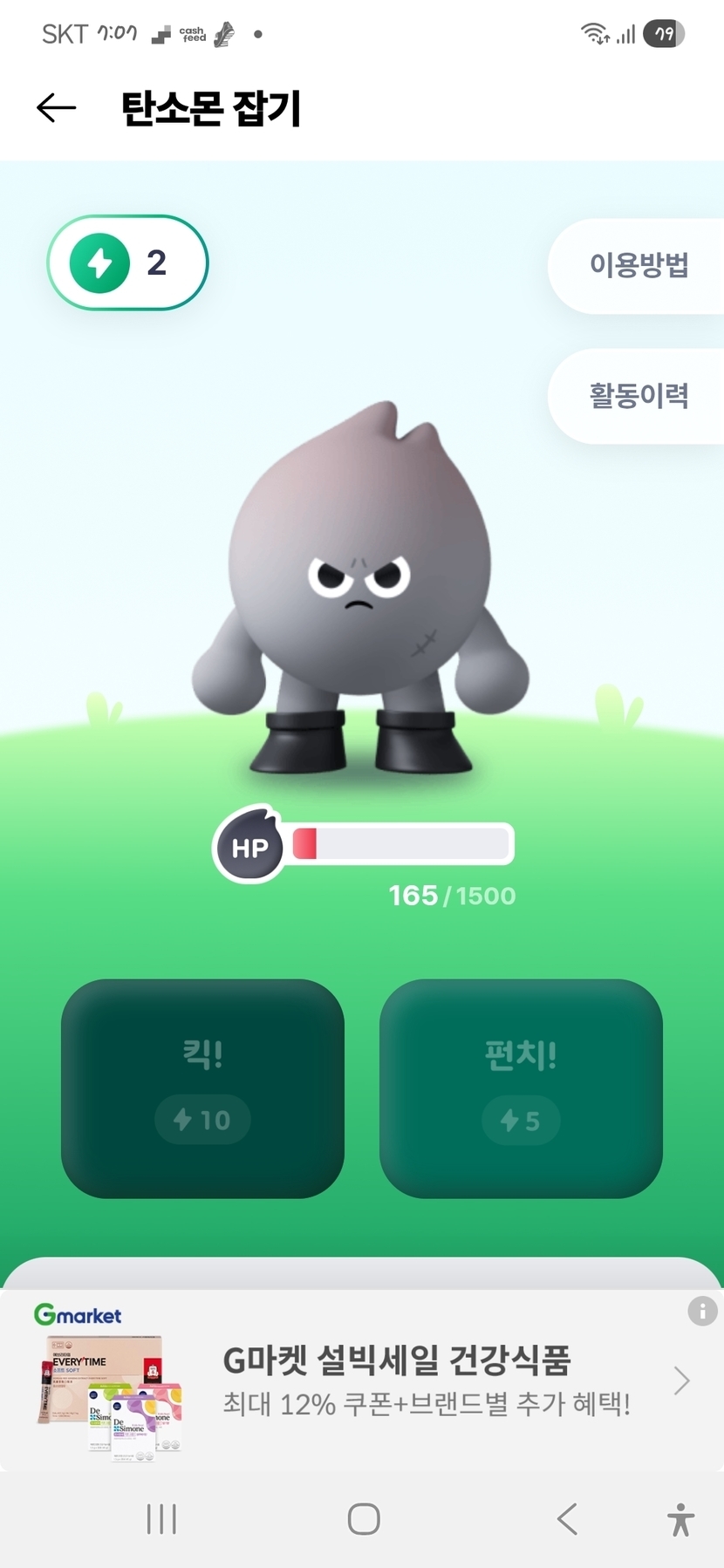Show ad info icon on Gmarket banner

(702, 1311)
